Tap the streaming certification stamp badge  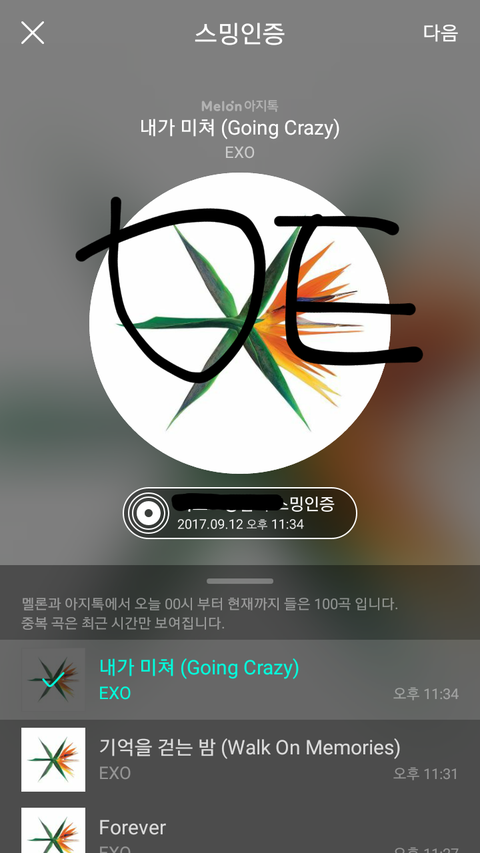(x=240, y=513)
